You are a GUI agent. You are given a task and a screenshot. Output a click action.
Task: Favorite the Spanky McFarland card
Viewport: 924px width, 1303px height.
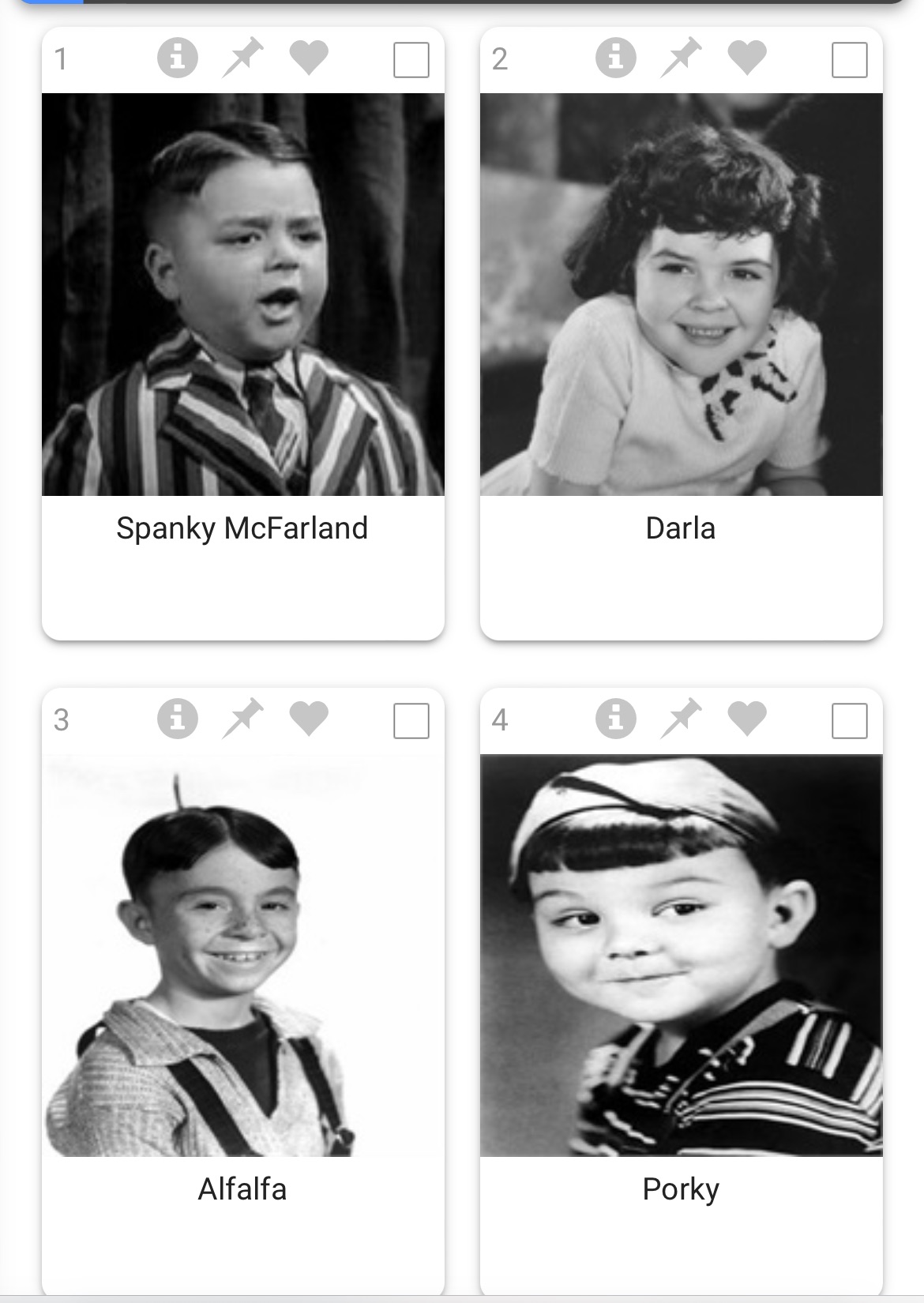pos(308,58)
